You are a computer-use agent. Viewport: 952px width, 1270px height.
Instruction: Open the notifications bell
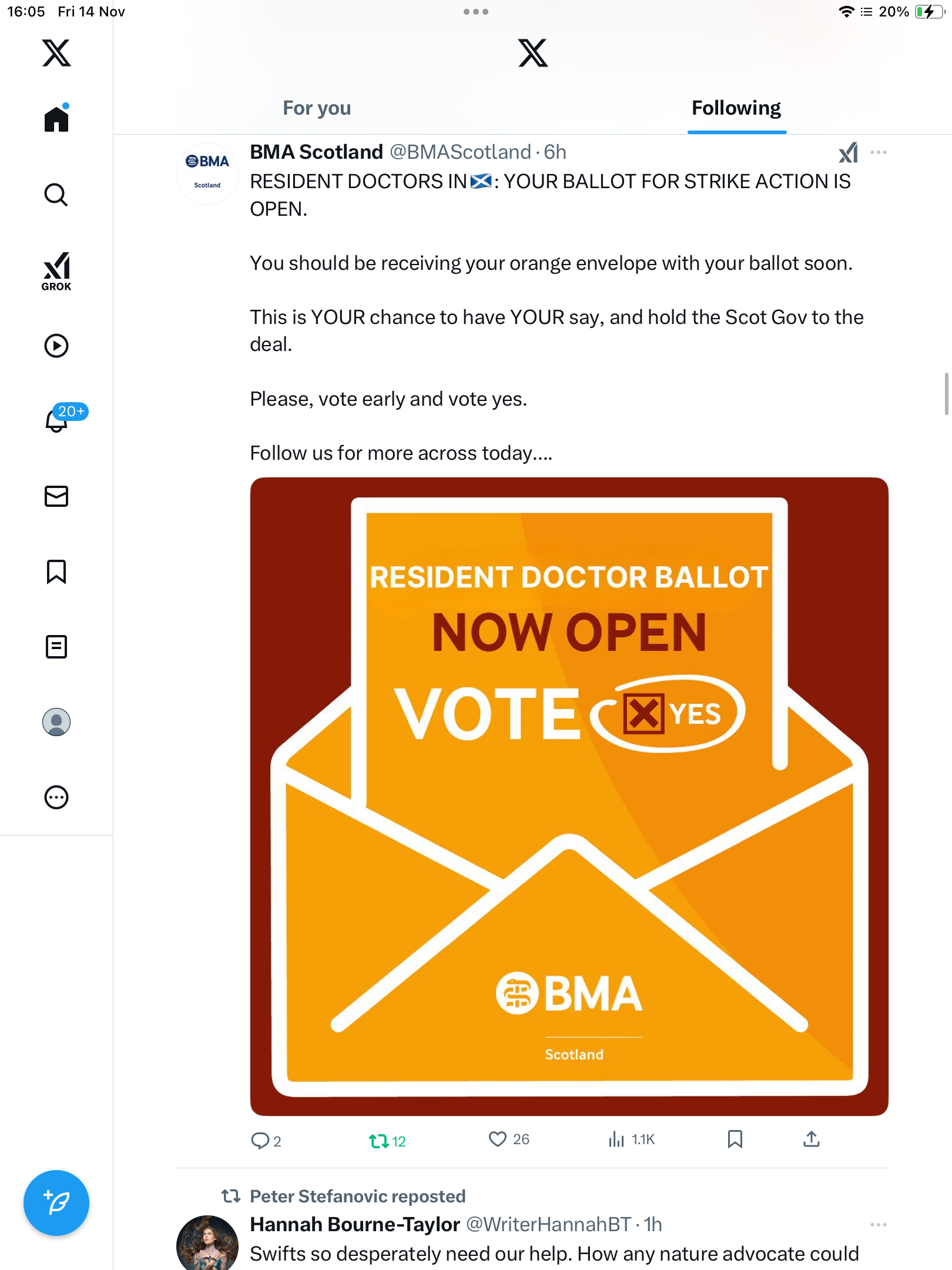click(x=58, y=420)
